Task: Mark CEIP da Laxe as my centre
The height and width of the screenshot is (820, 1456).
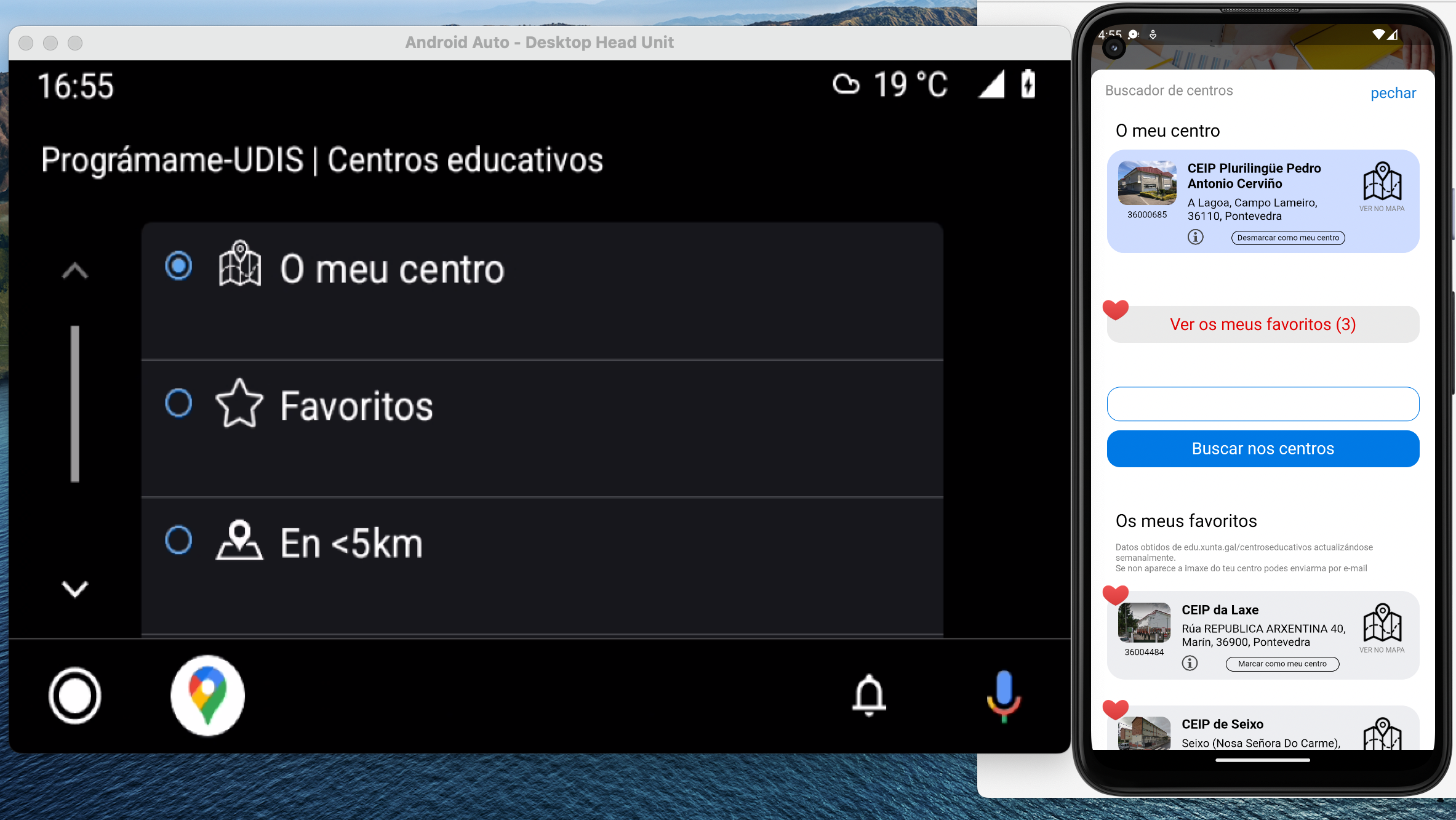Action: [x=1282, y=664]
